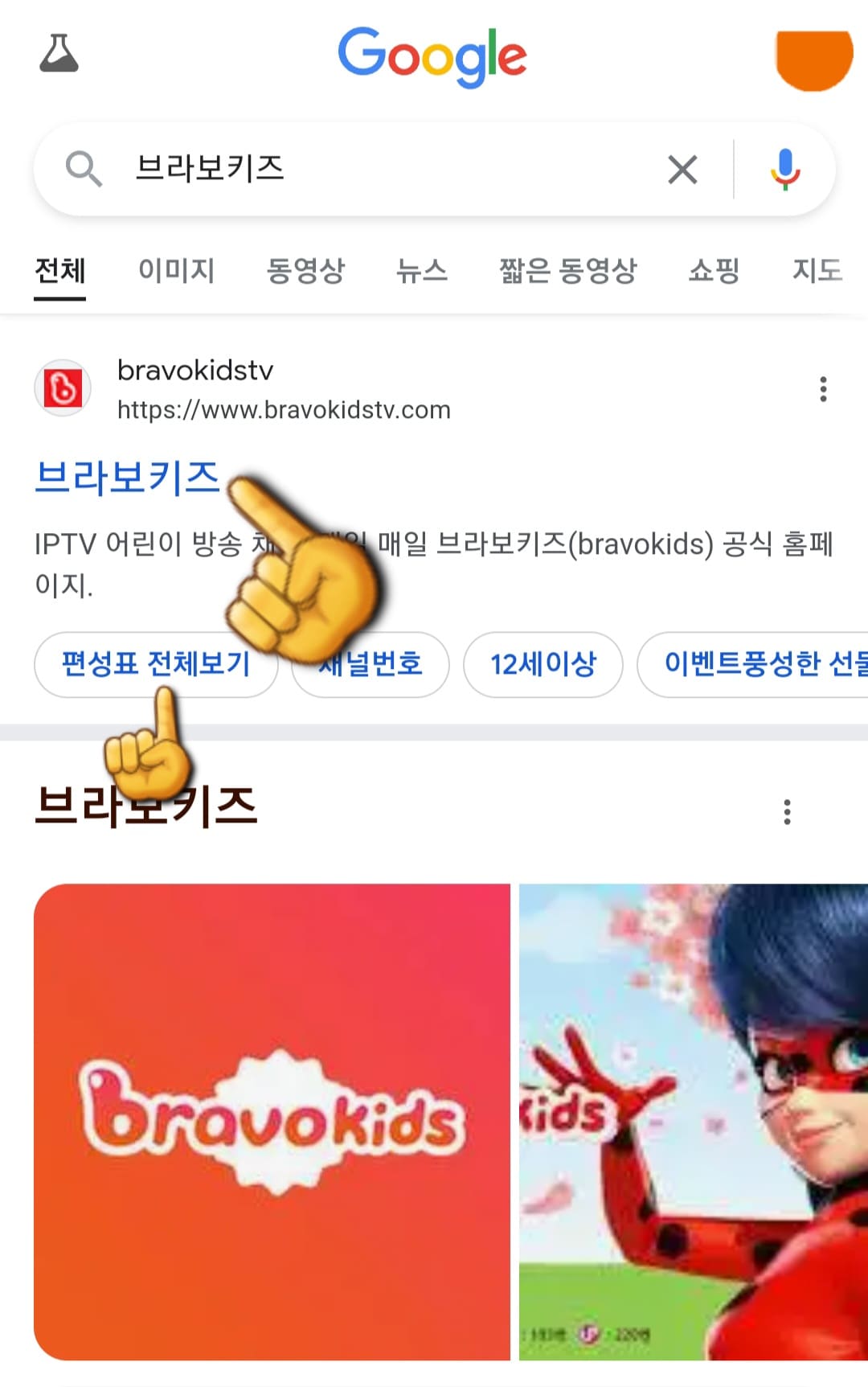
Task: Switch to the 뉴스 tab
Action: pyautogui.click(x=424, y=272)
